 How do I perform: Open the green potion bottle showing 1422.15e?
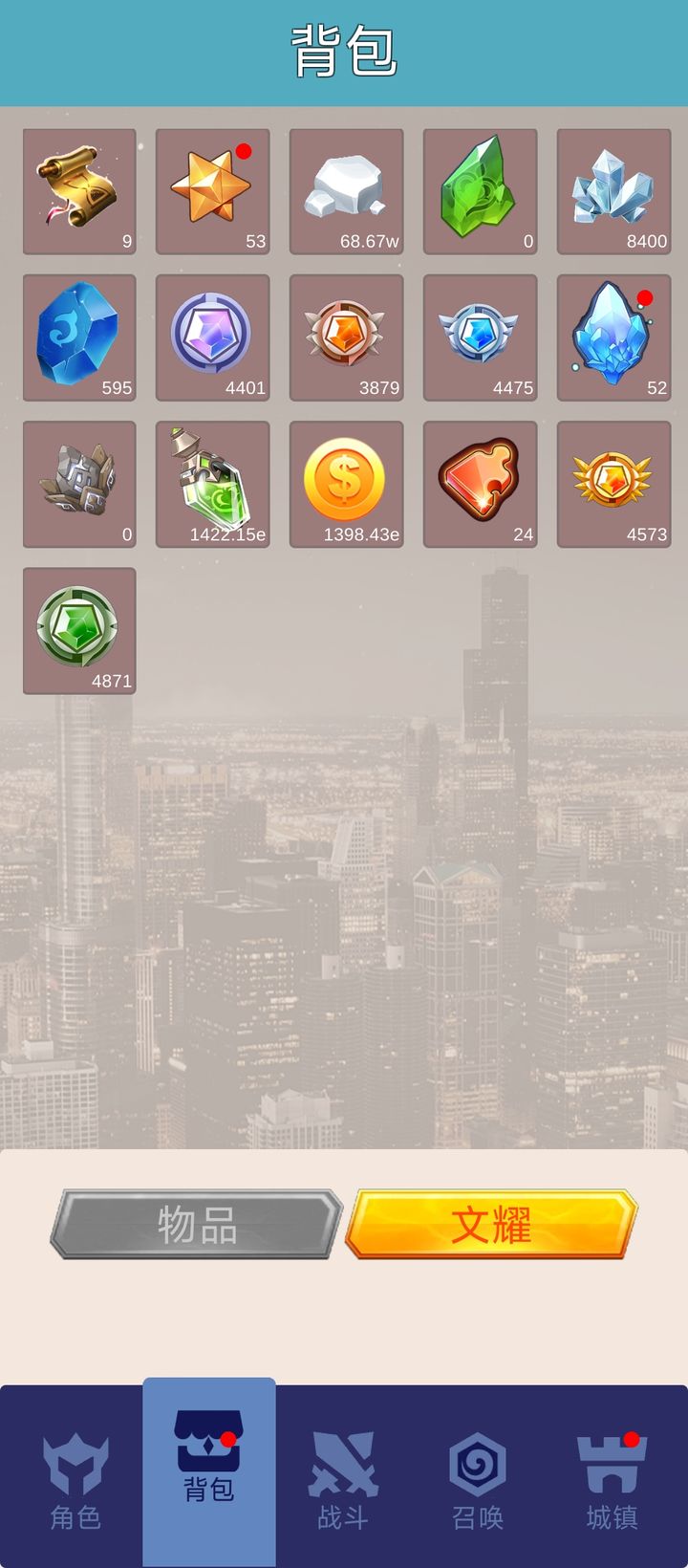pos(213,484)
